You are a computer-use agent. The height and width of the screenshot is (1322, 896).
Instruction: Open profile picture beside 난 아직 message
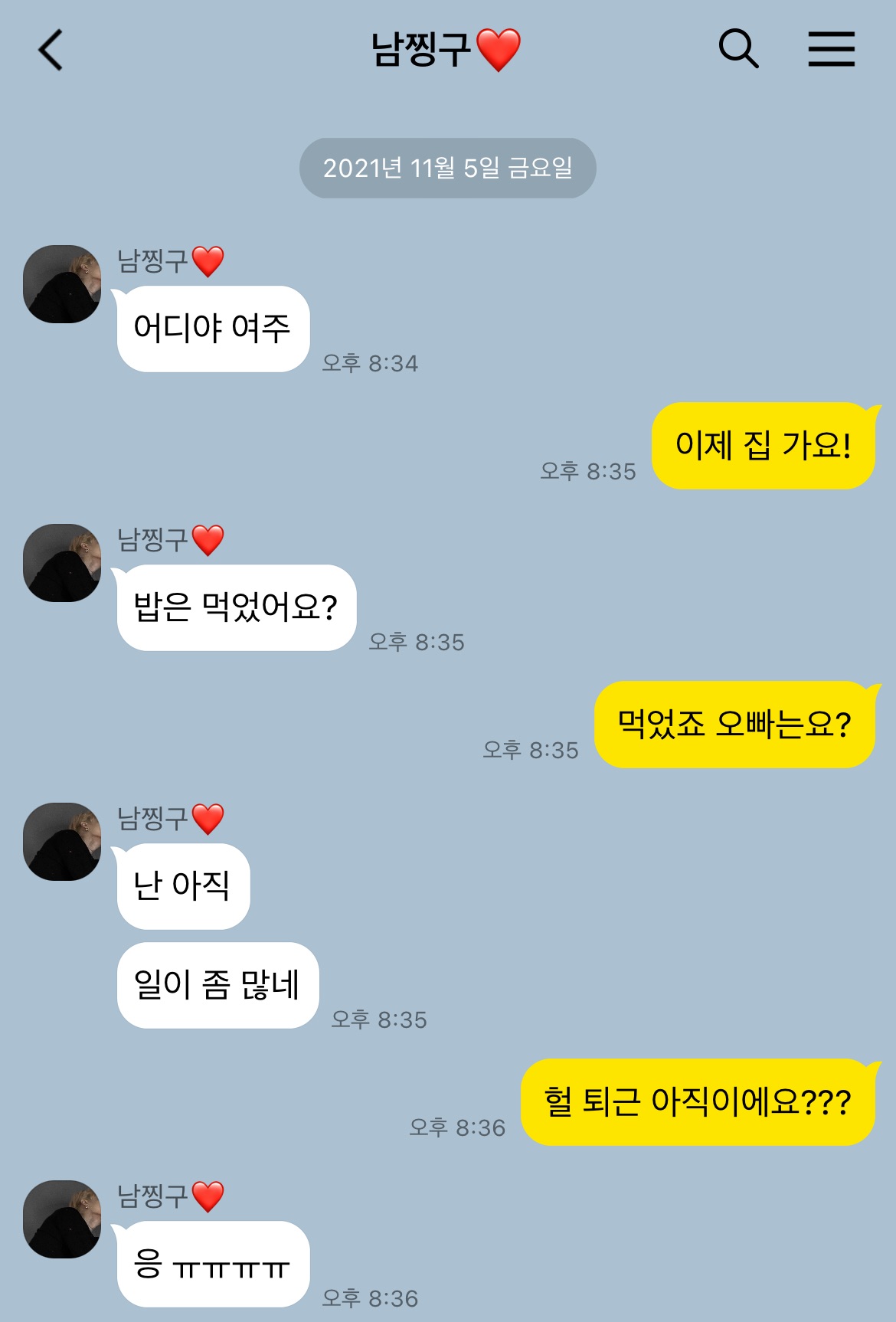[x=62, y=842]
